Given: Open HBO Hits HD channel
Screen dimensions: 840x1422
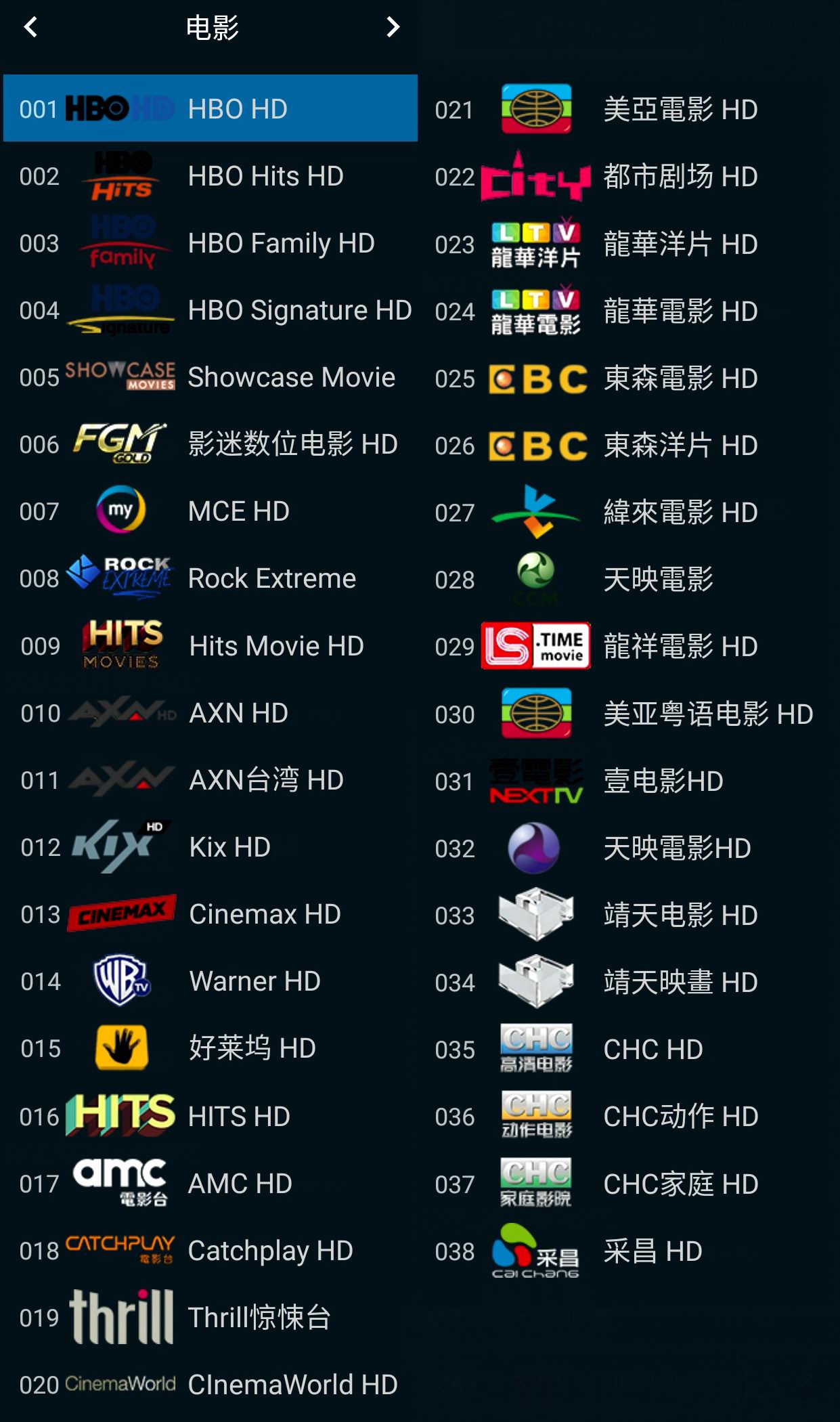Looking at the screenshot, I should pyautogui.click(x=210, y=176).
